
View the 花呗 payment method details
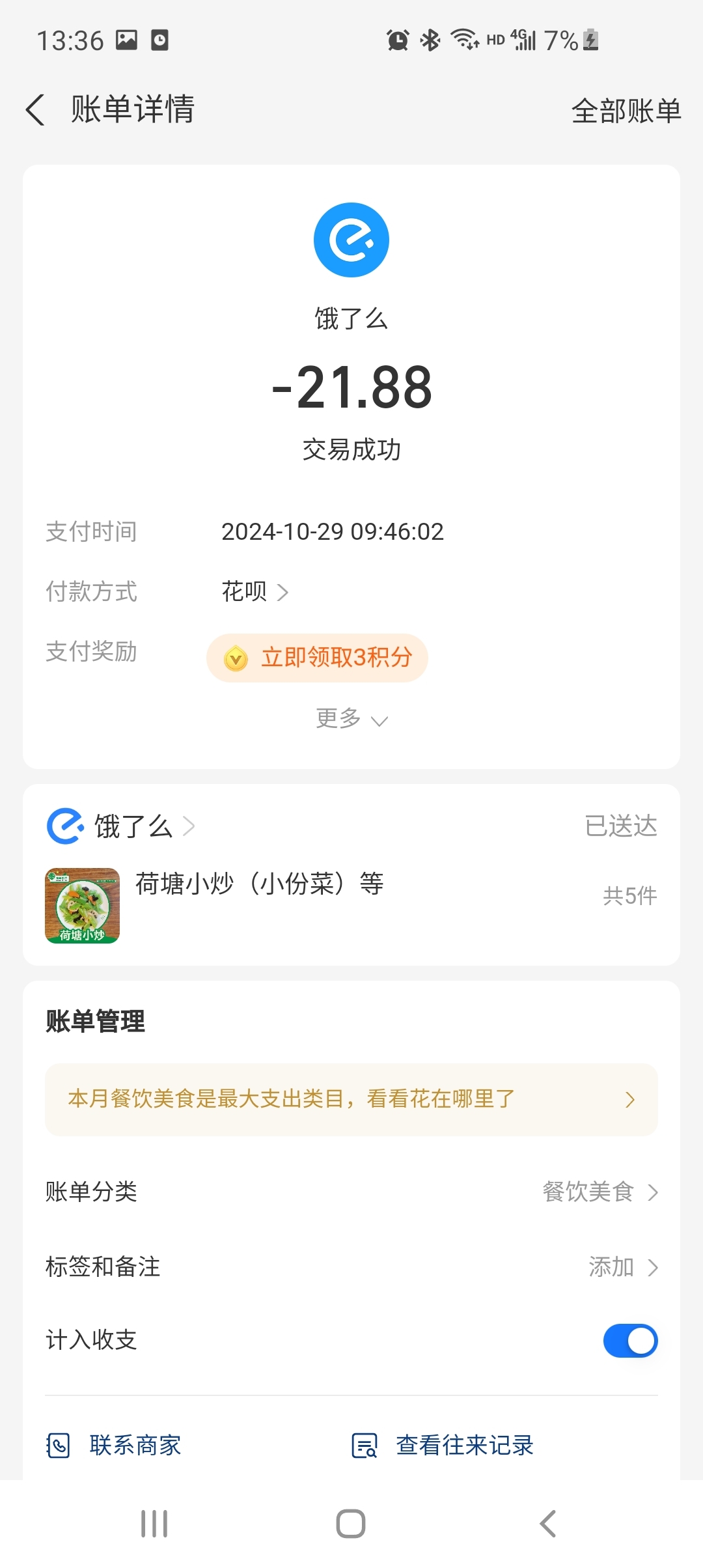(x=255, y=592)
